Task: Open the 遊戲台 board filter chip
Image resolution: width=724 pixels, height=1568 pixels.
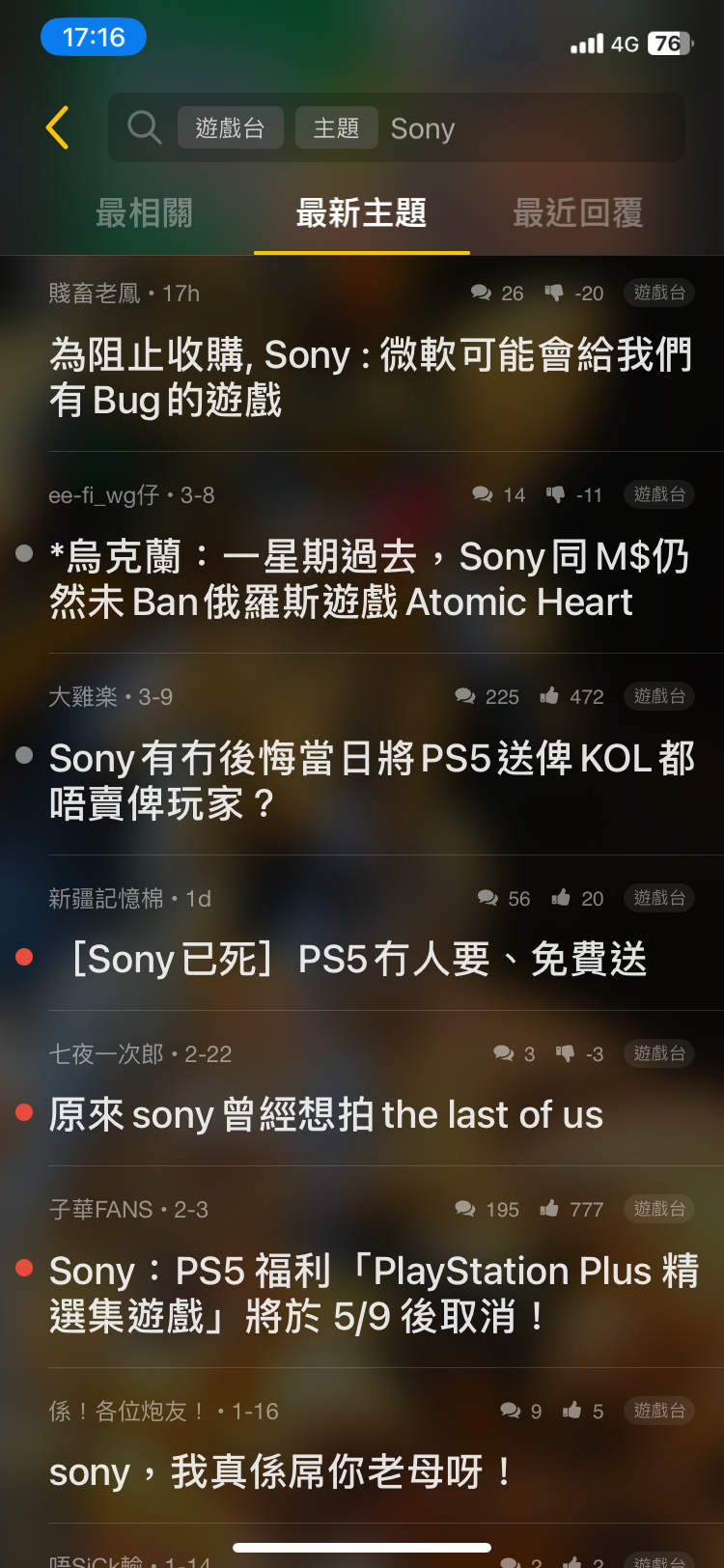Action: [231, 127]
